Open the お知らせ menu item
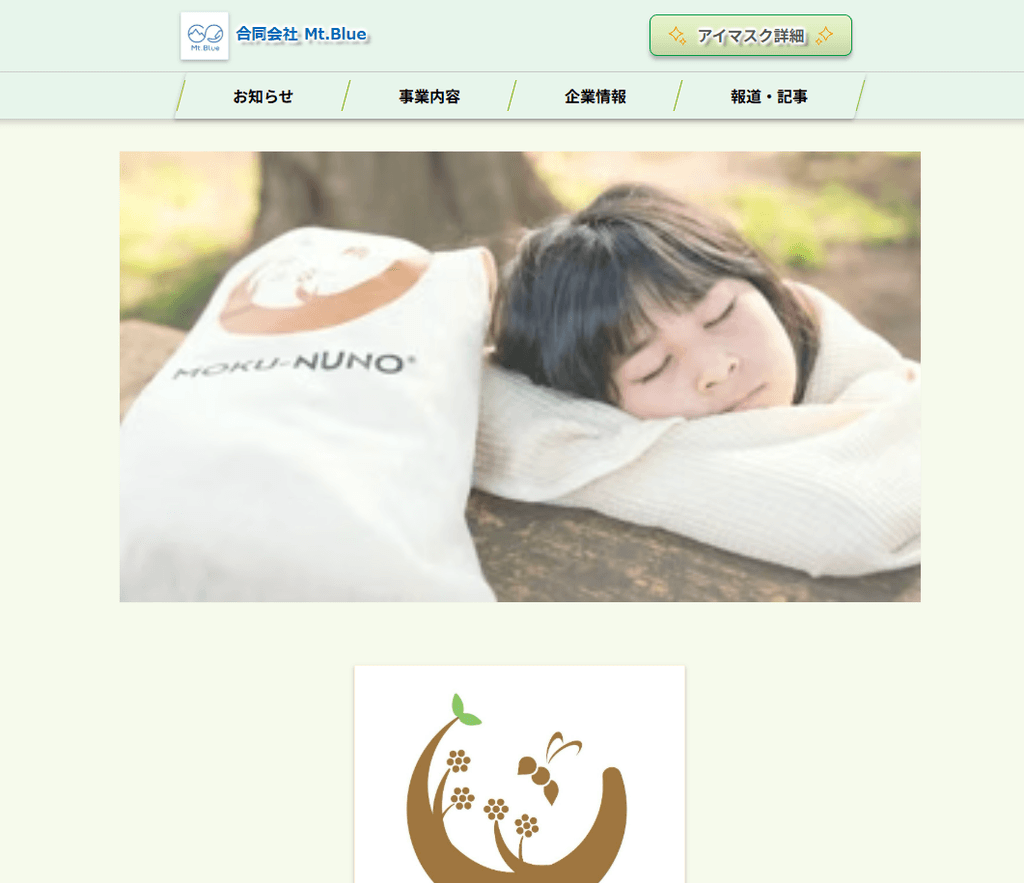Viewport: 1024px width, 883px height. coord(263,97)
